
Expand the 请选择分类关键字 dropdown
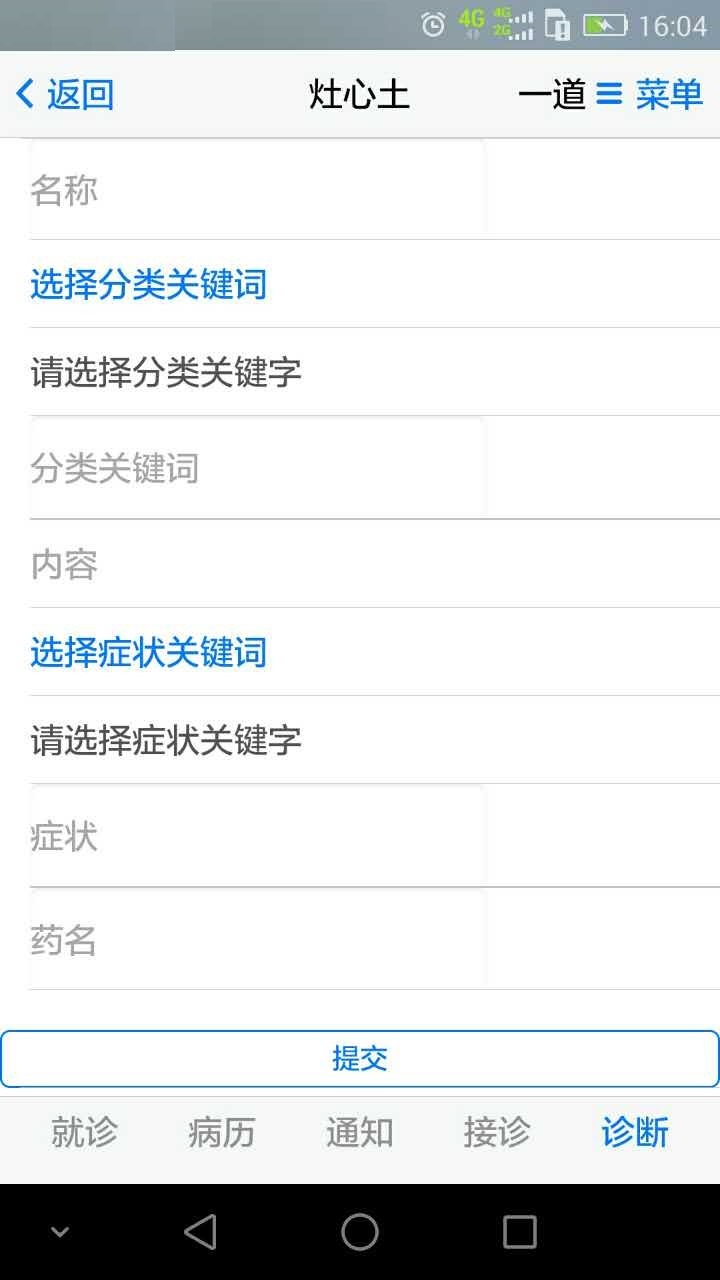(x=360, y=372)
